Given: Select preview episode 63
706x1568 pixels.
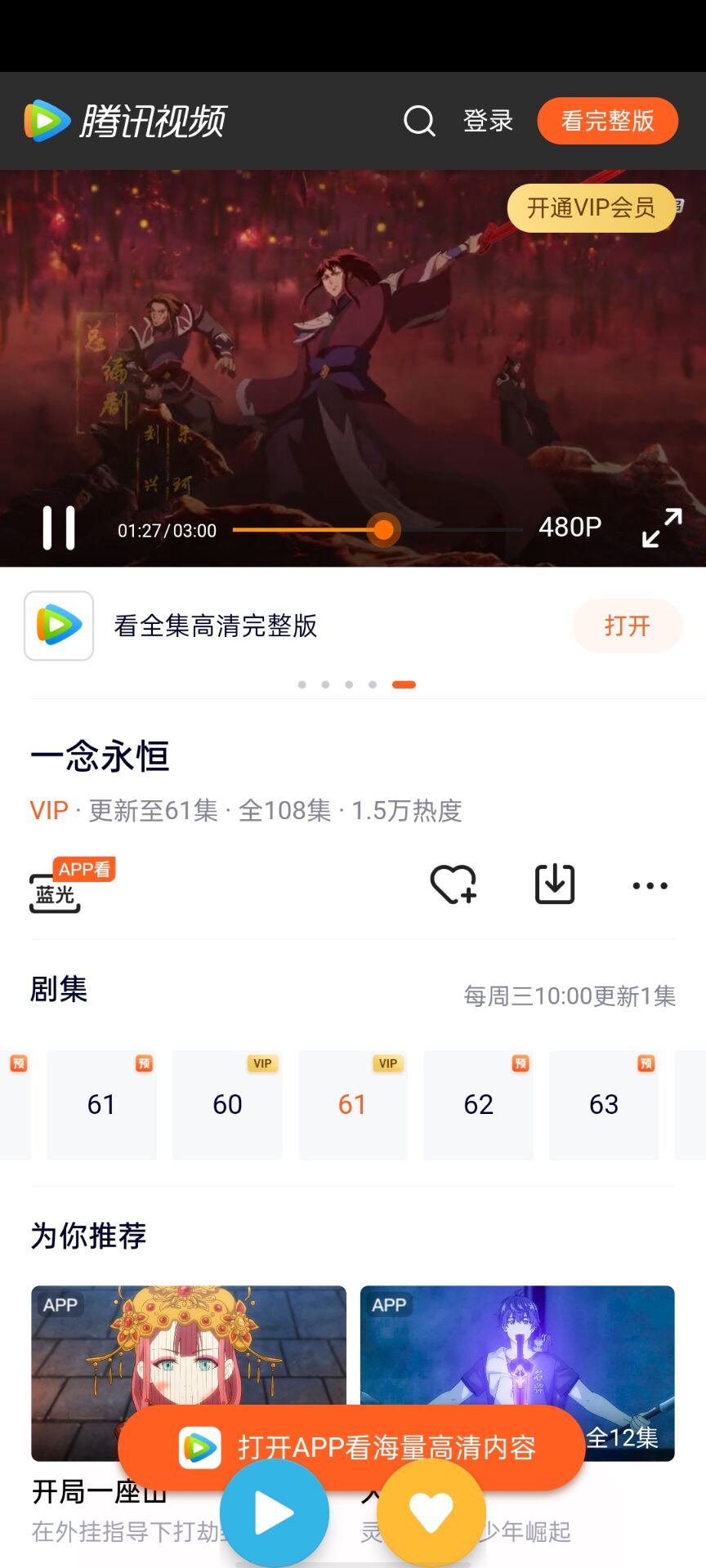Looking at the screenshot, I should [x=604, y=1104].
